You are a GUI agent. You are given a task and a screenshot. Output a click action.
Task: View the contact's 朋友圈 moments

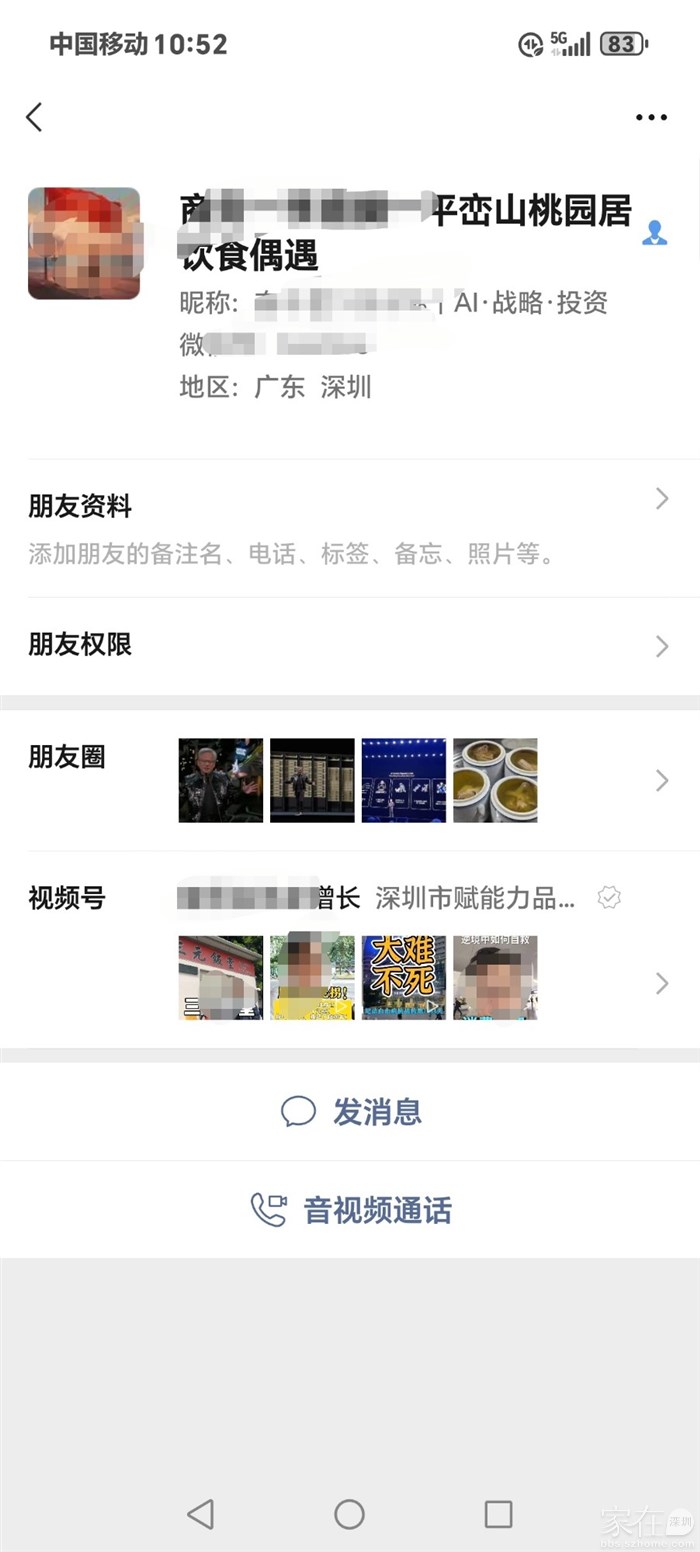(x=349, y=780)
